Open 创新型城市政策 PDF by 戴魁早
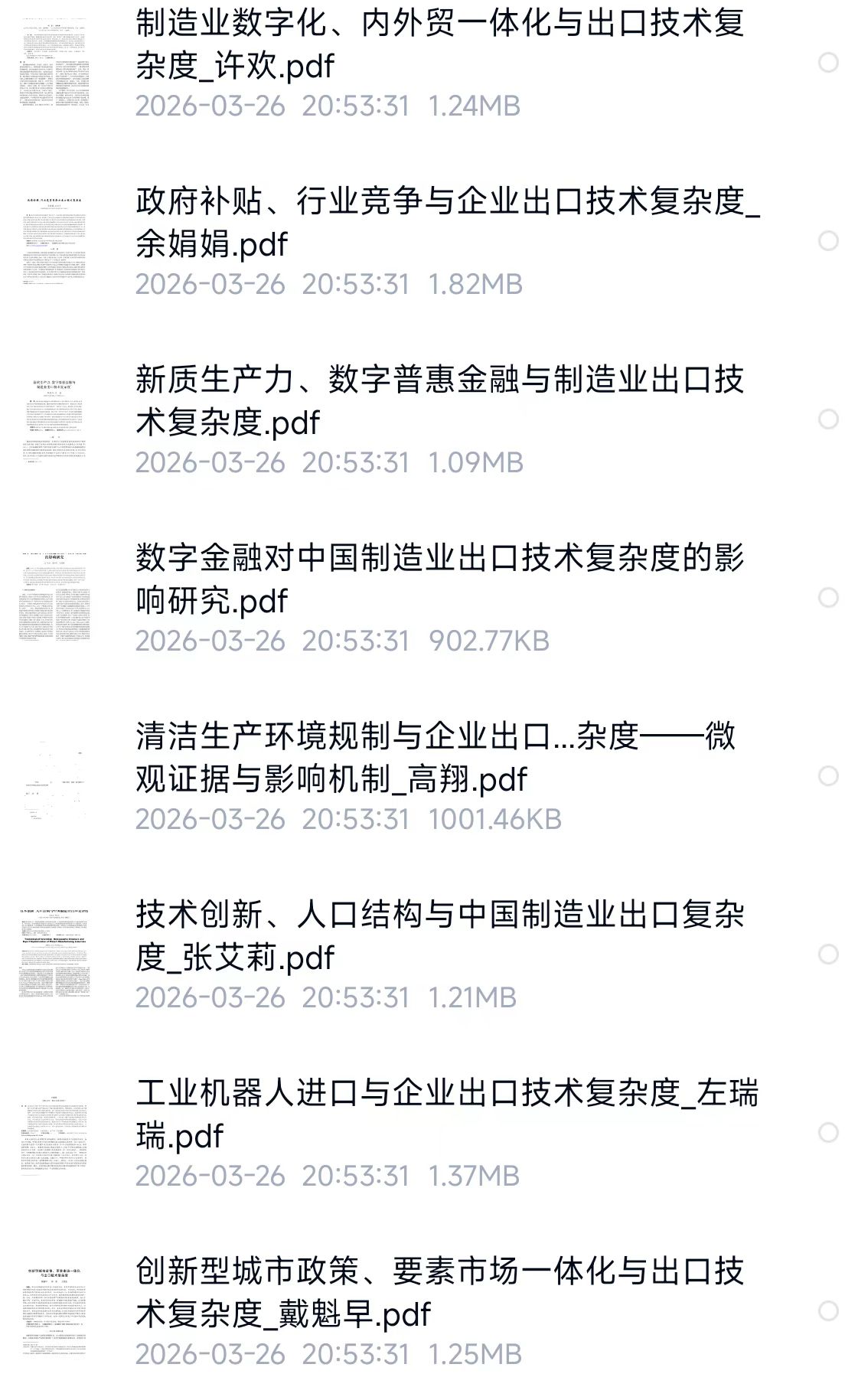The height and width of the screenshot is (1400, 845). (x=440, y=1292)
